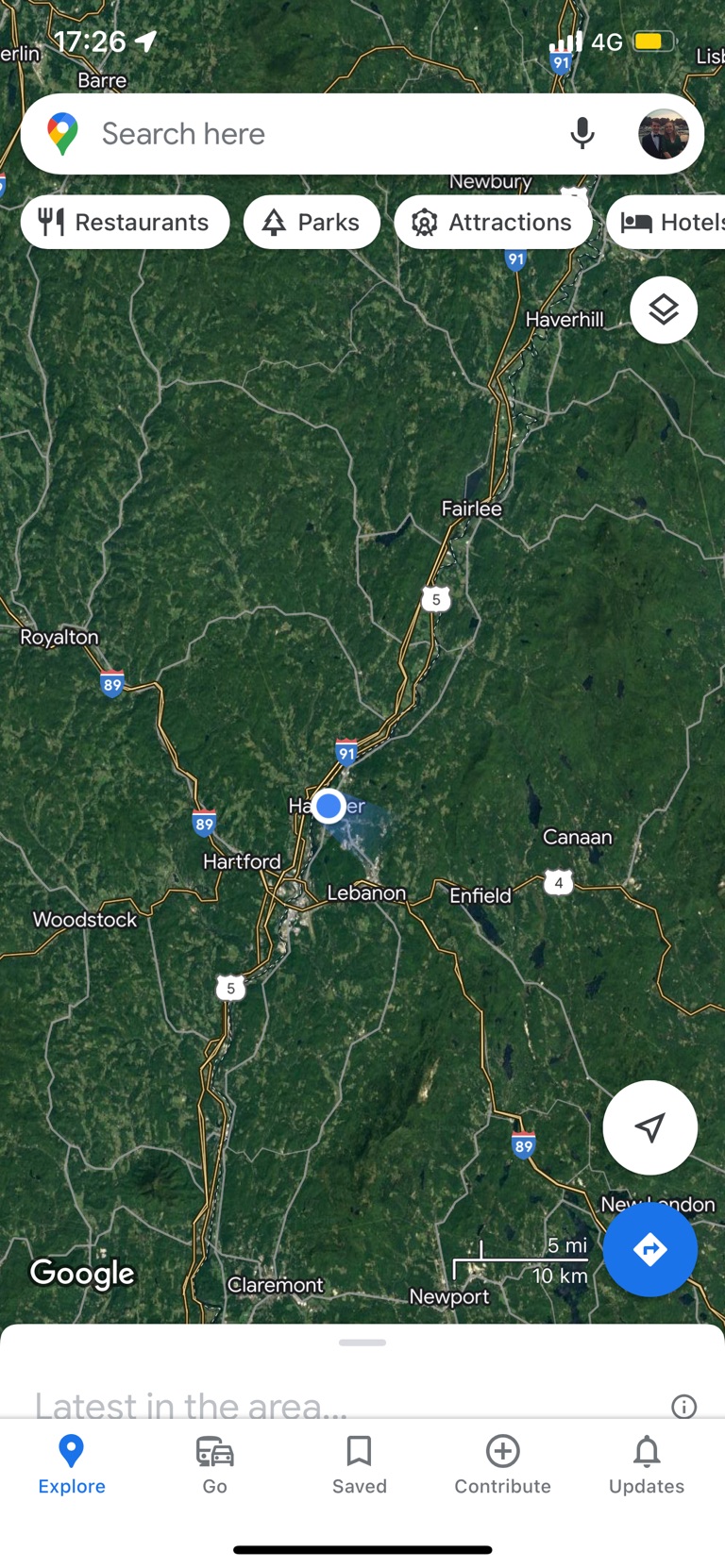Select the Parks chip
Viewport: 725px width, 1568px height.
point(312,223)
